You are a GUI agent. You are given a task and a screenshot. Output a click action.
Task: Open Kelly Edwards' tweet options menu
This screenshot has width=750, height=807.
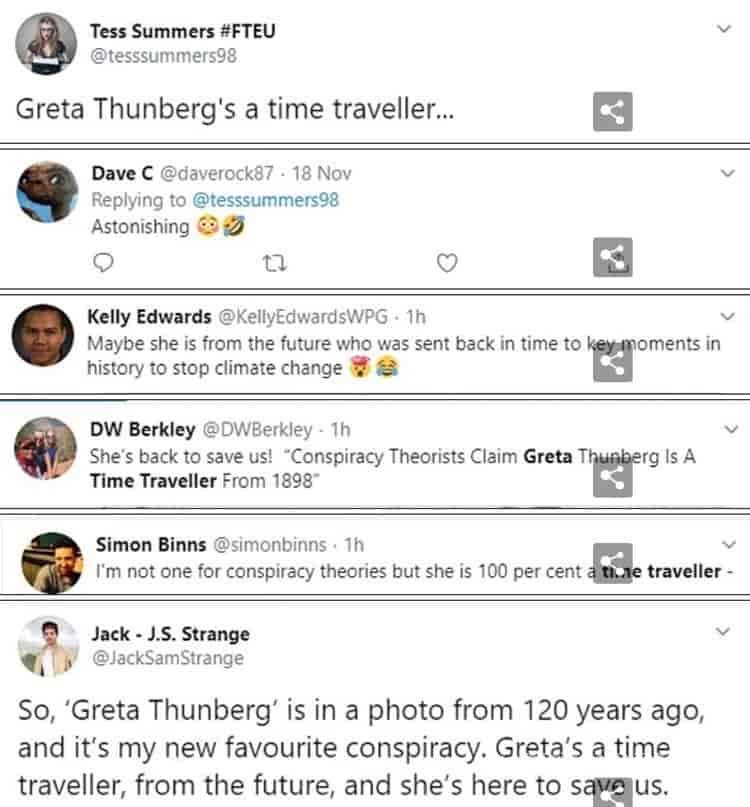pos(727,316)
